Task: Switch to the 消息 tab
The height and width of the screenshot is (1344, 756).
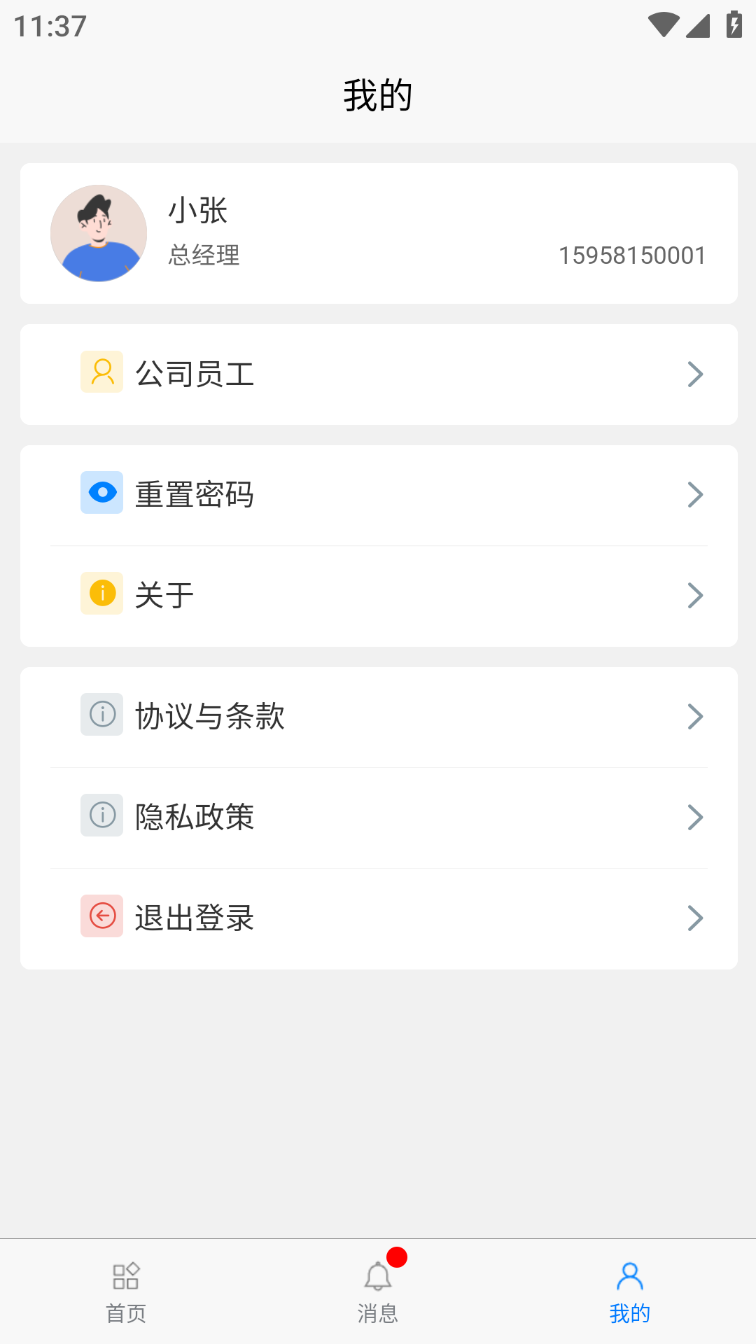Action: coord(378,1292)
